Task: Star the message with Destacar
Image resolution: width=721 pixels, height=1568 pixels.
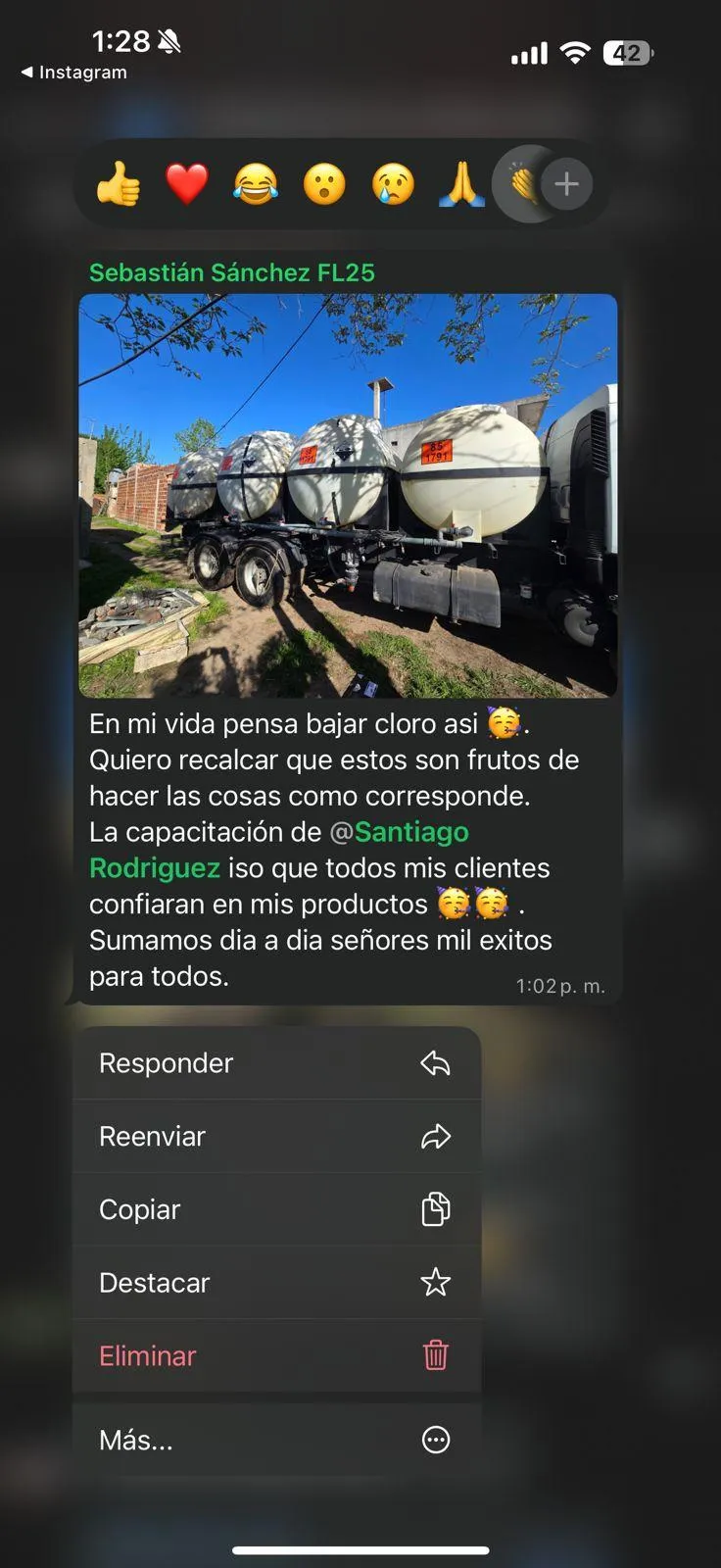Action: pyautogui.click(x=276, y=1283)
